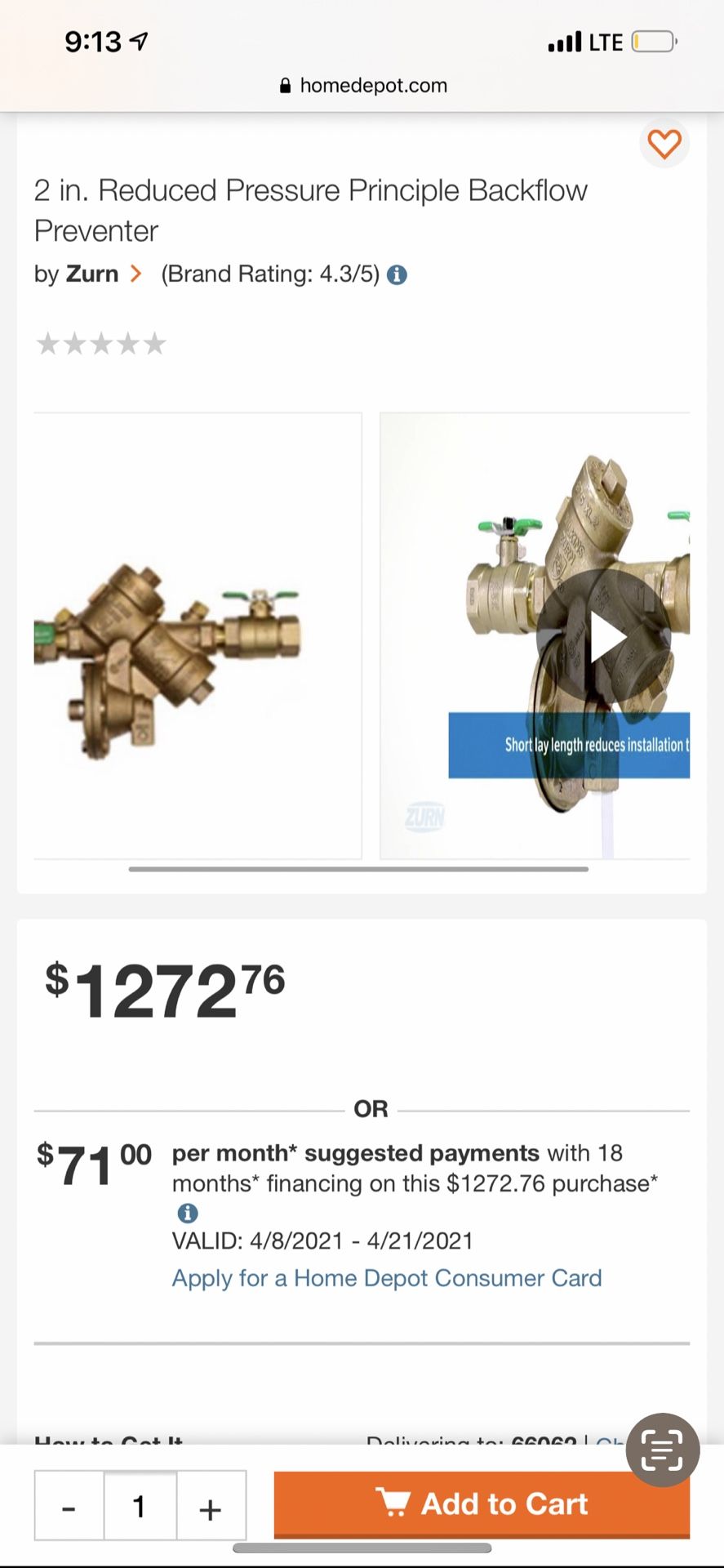
Task: Tap the homedepot.com address bar
Action: tap(363, 86)
